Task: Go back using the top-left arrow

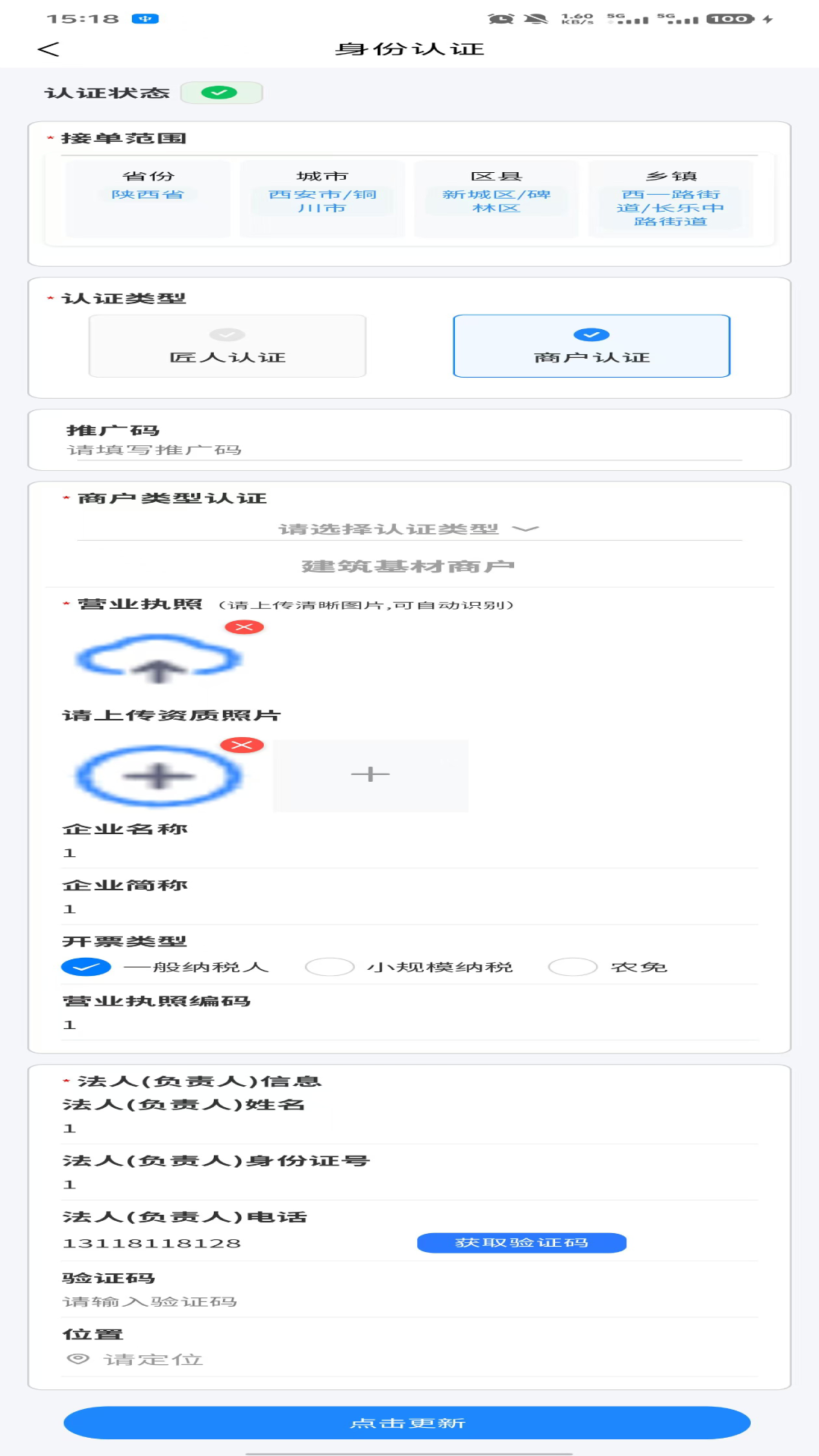Action: click(x=48, y=49)
